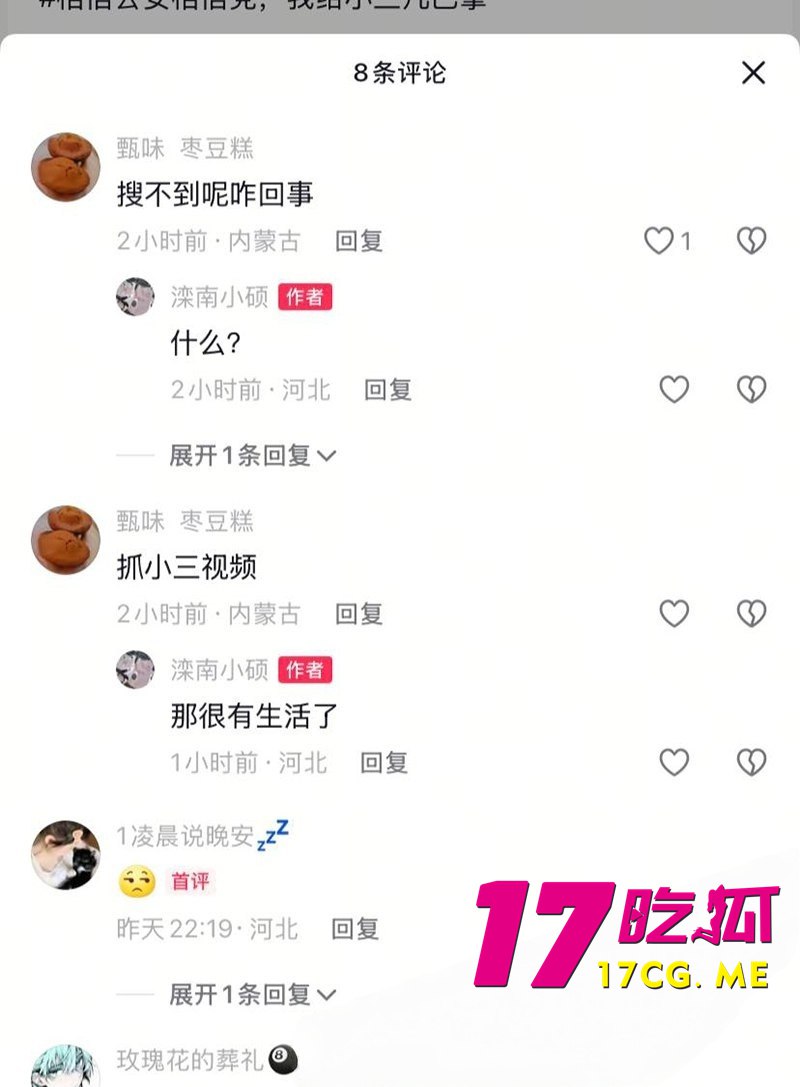Open 1凌晨说晚安's profile avatar
The width and height of the screenshot is (800, 1087).
tap(66, 855)
